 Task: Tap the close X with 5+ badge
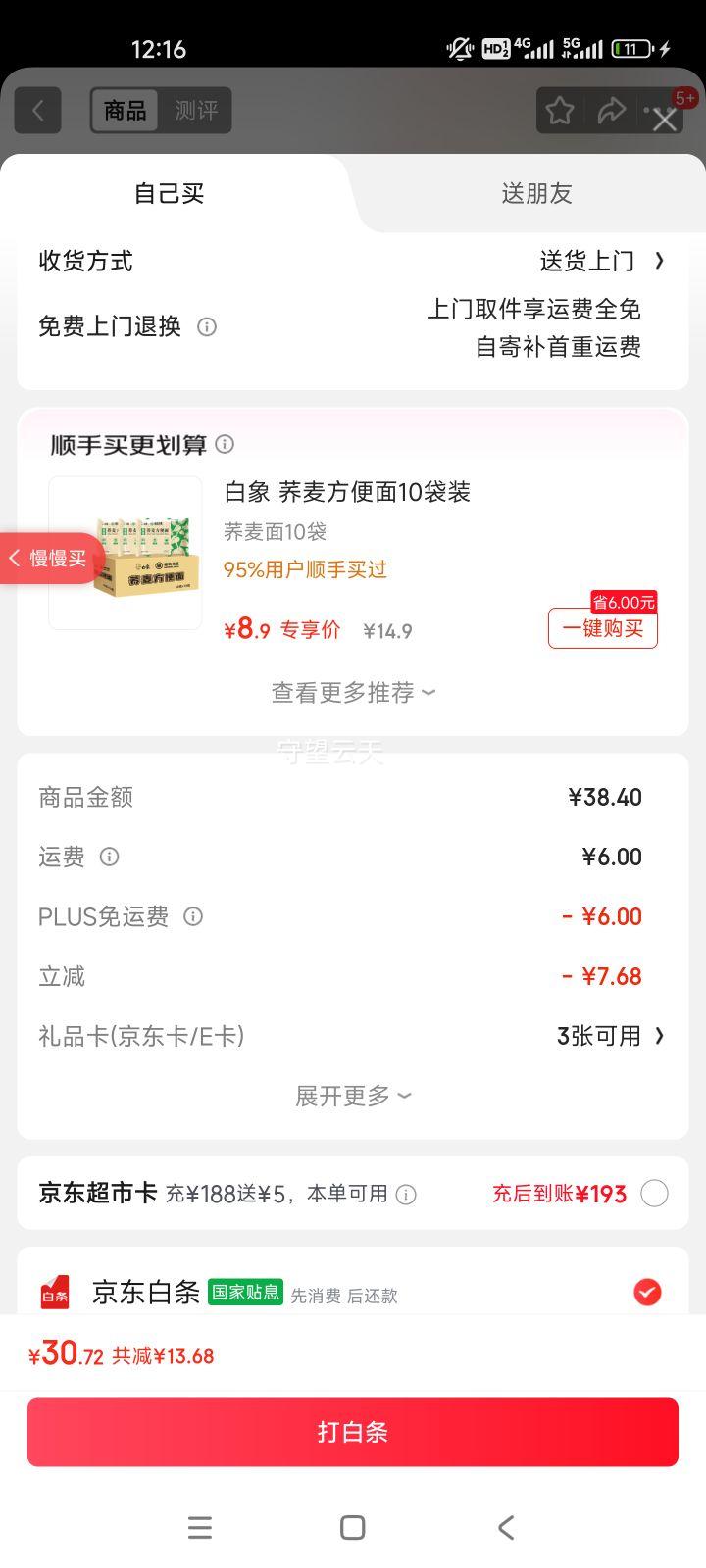pyautogui.click(x=664, y=119)
